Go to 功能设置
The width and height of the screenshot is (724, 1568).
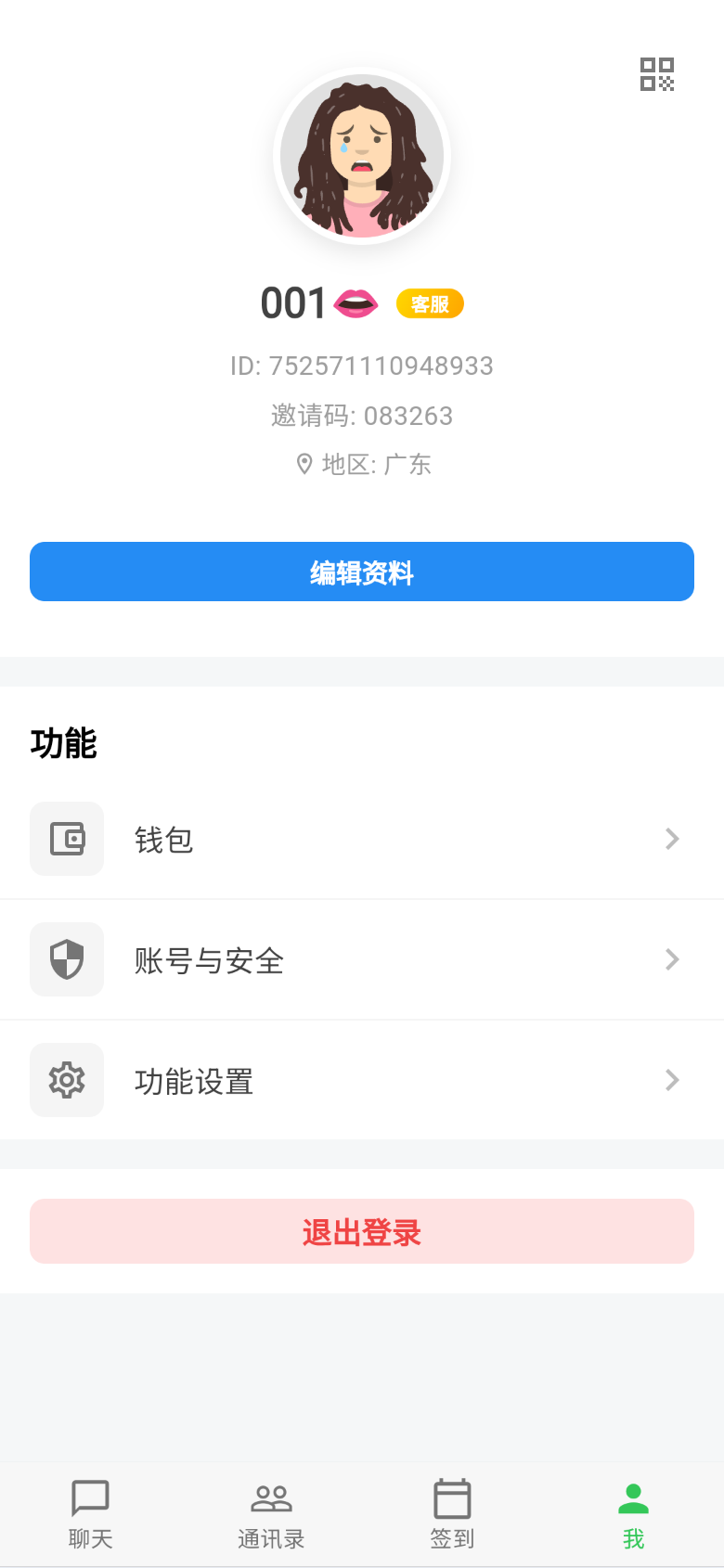point(362,1080)
